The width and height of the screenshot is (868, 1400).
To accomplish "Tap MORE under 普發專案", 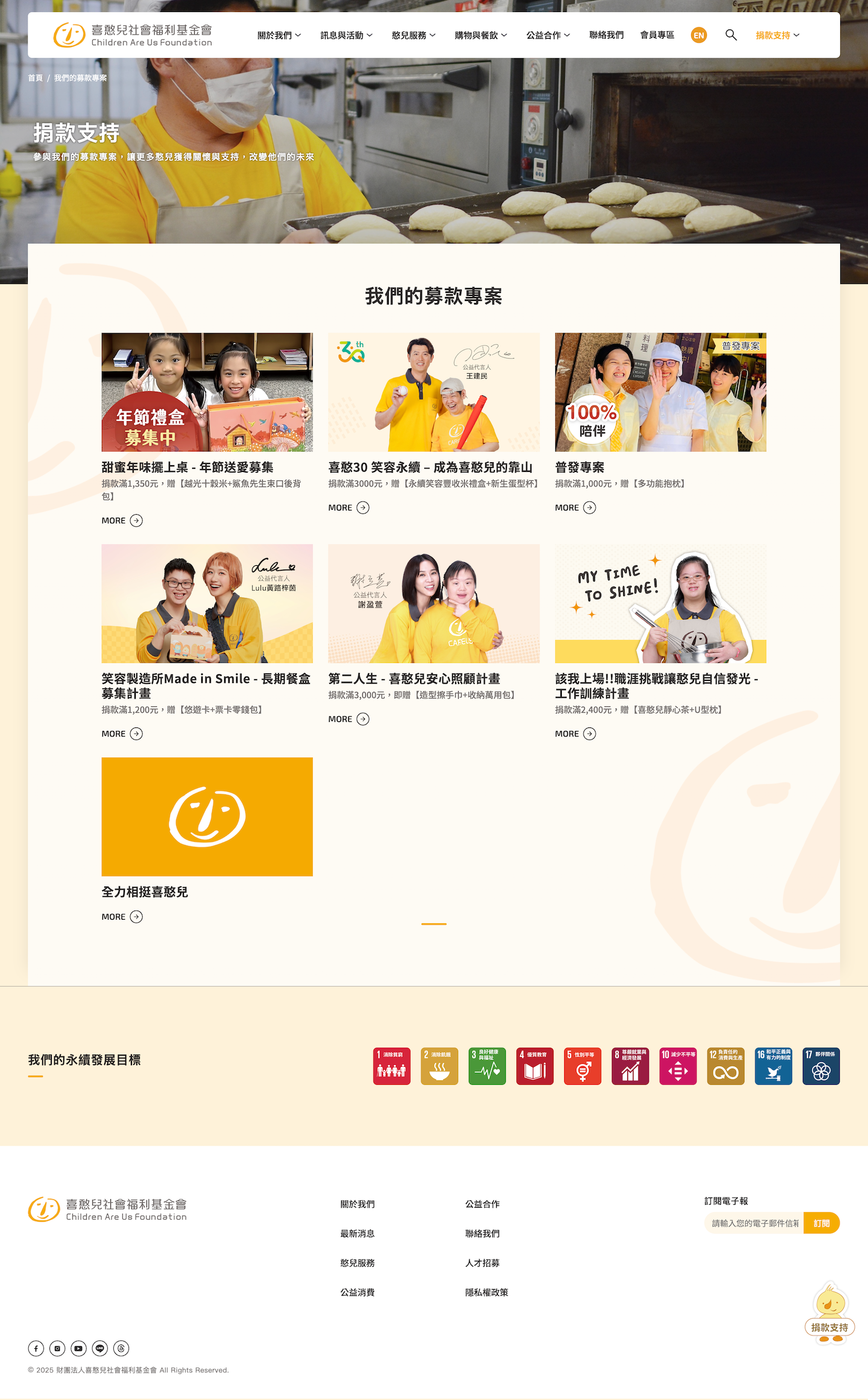I will tap(575, 508).
